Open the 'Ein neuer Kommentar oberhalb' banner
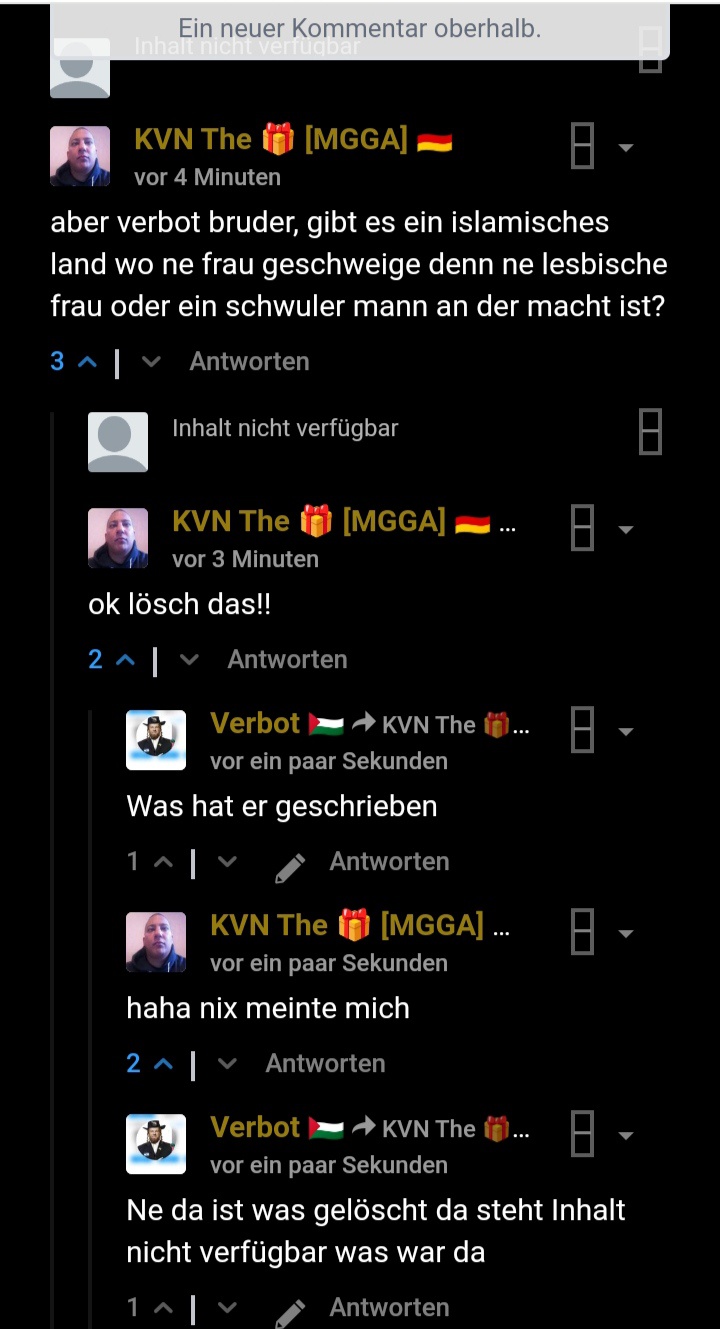 coord(360,30)
